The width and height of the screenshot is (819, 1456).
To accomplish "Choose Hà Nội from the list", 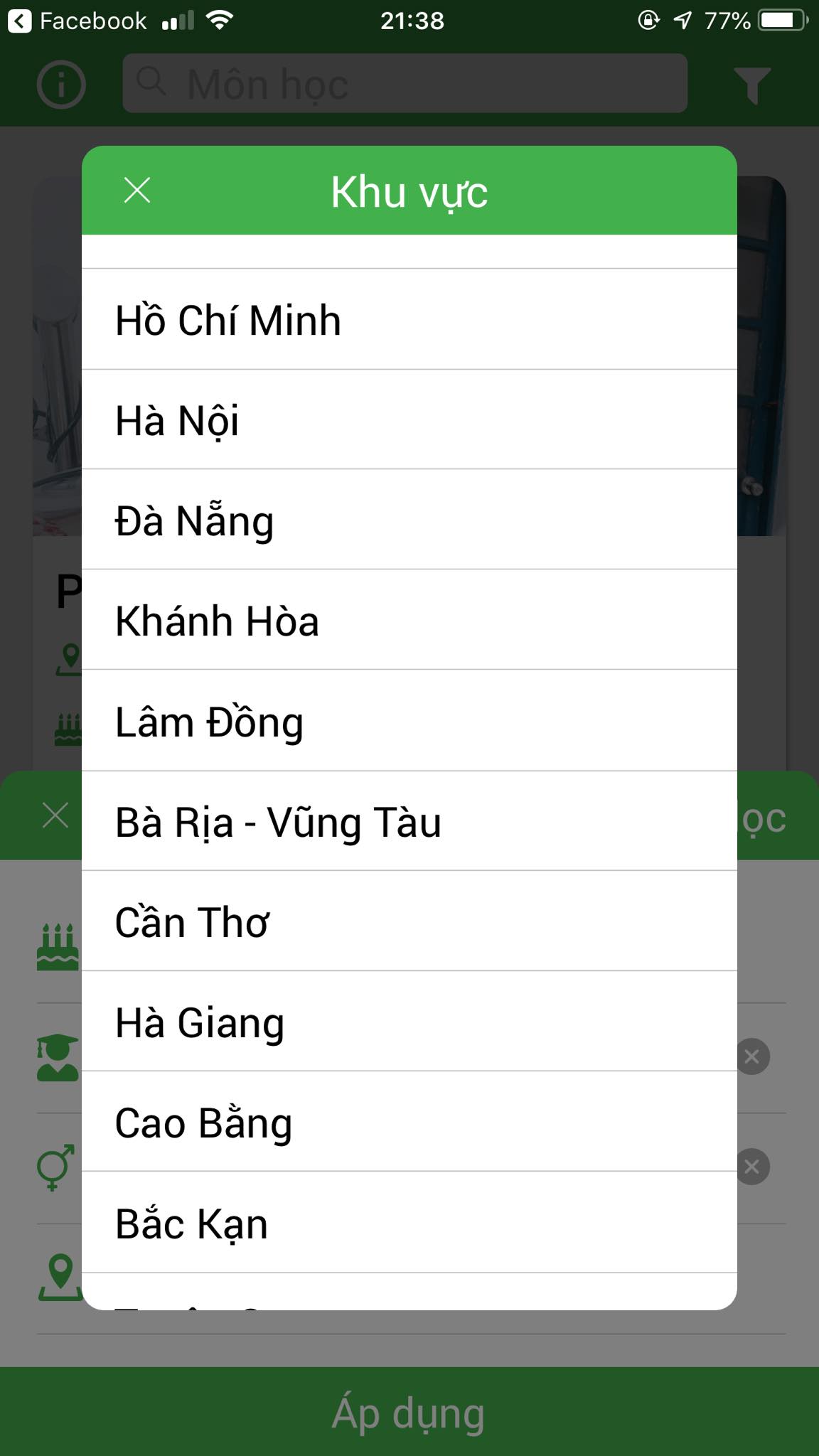I will (409, 419).
